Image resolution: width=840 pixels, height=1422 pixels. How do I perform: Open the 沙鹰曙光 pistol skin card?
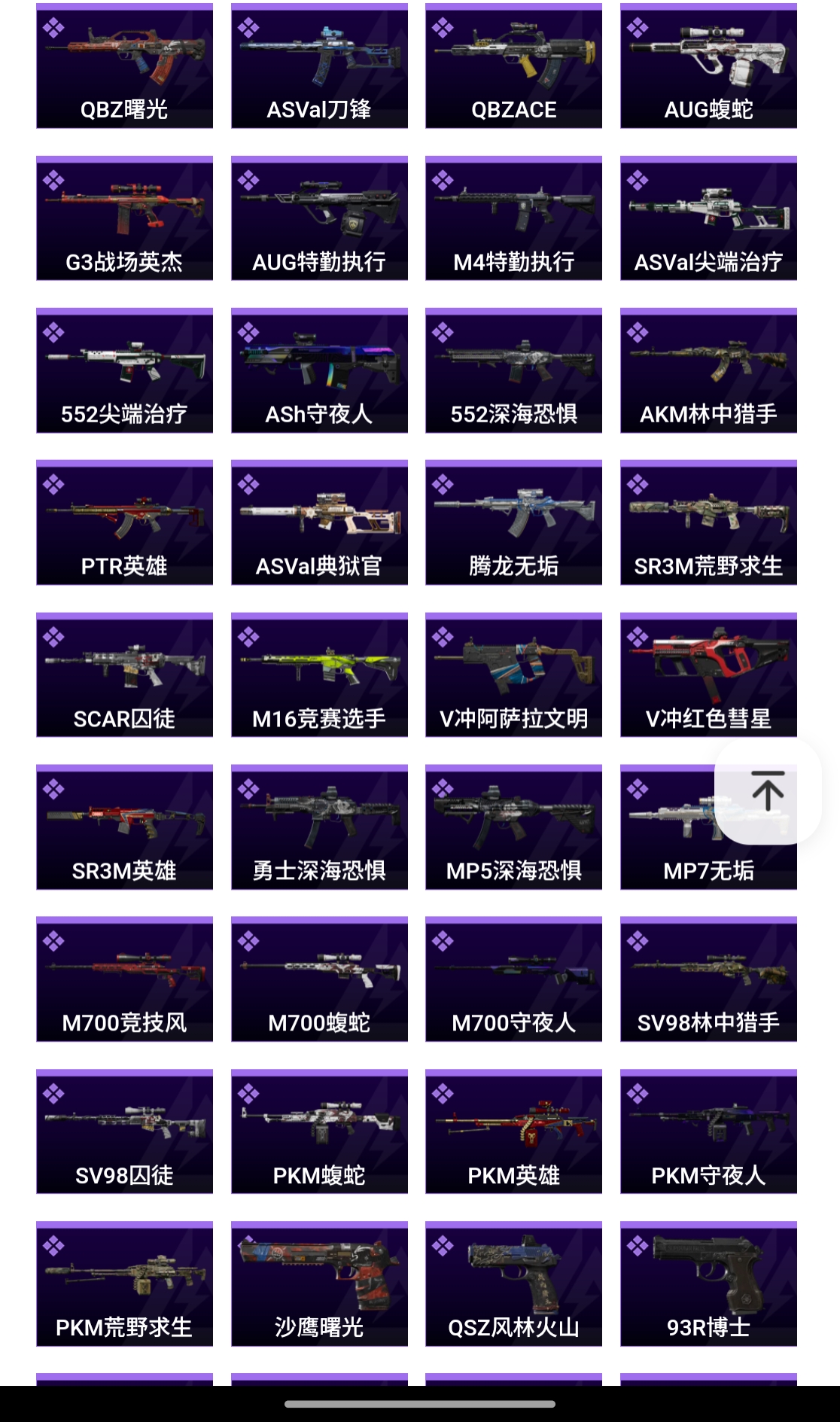point(319,1283)
